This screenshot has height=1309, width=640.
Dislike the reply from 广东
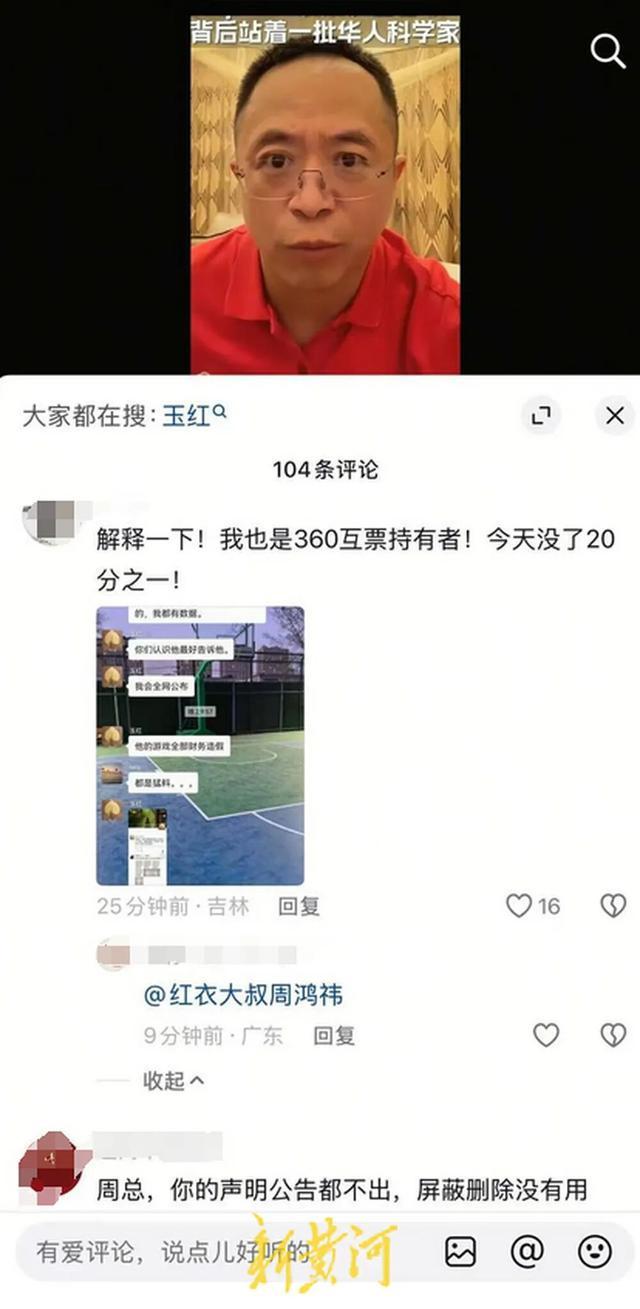click(612, 1035)
